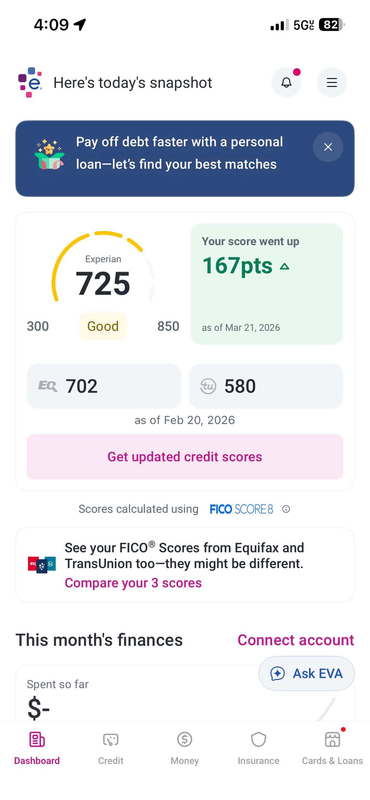Dismiss the personal loan banner
This screenshot has height=800, width=370.
point(328,147)
